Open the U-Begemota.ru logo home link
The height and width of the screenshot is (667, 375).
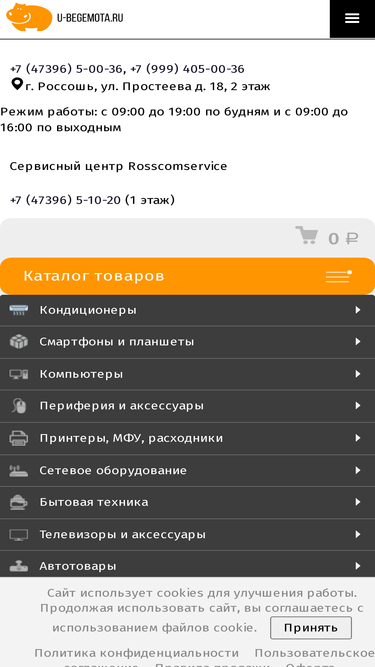65,17
